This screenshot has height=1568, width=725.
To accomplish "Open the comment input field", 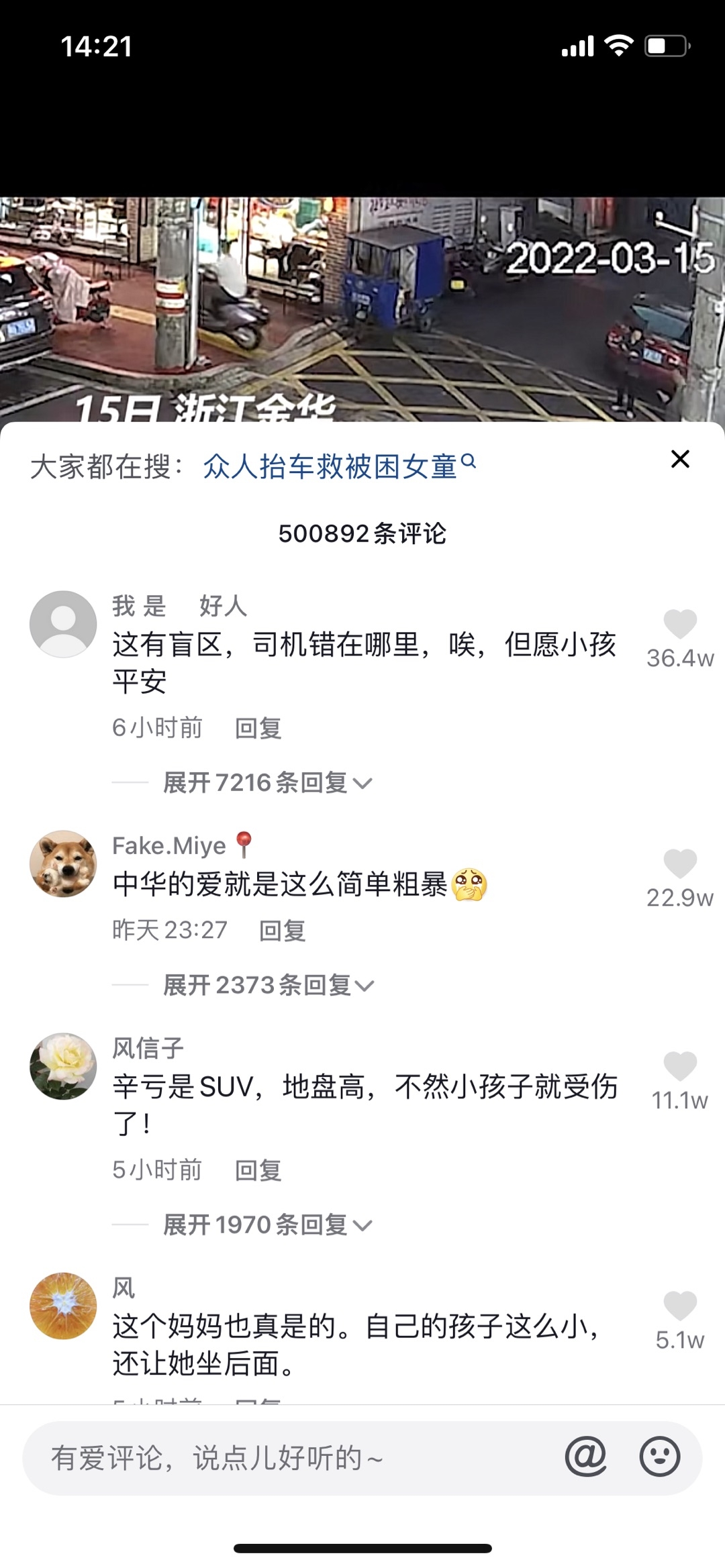I will pos(289,1458).
